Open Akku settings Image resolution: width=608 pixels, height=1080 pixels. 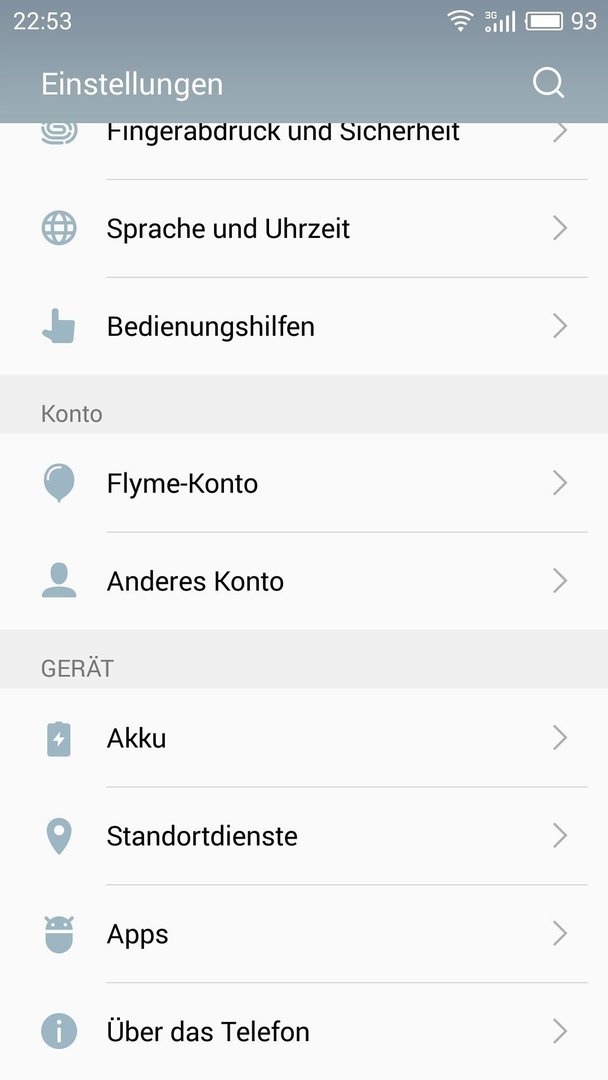304,738
